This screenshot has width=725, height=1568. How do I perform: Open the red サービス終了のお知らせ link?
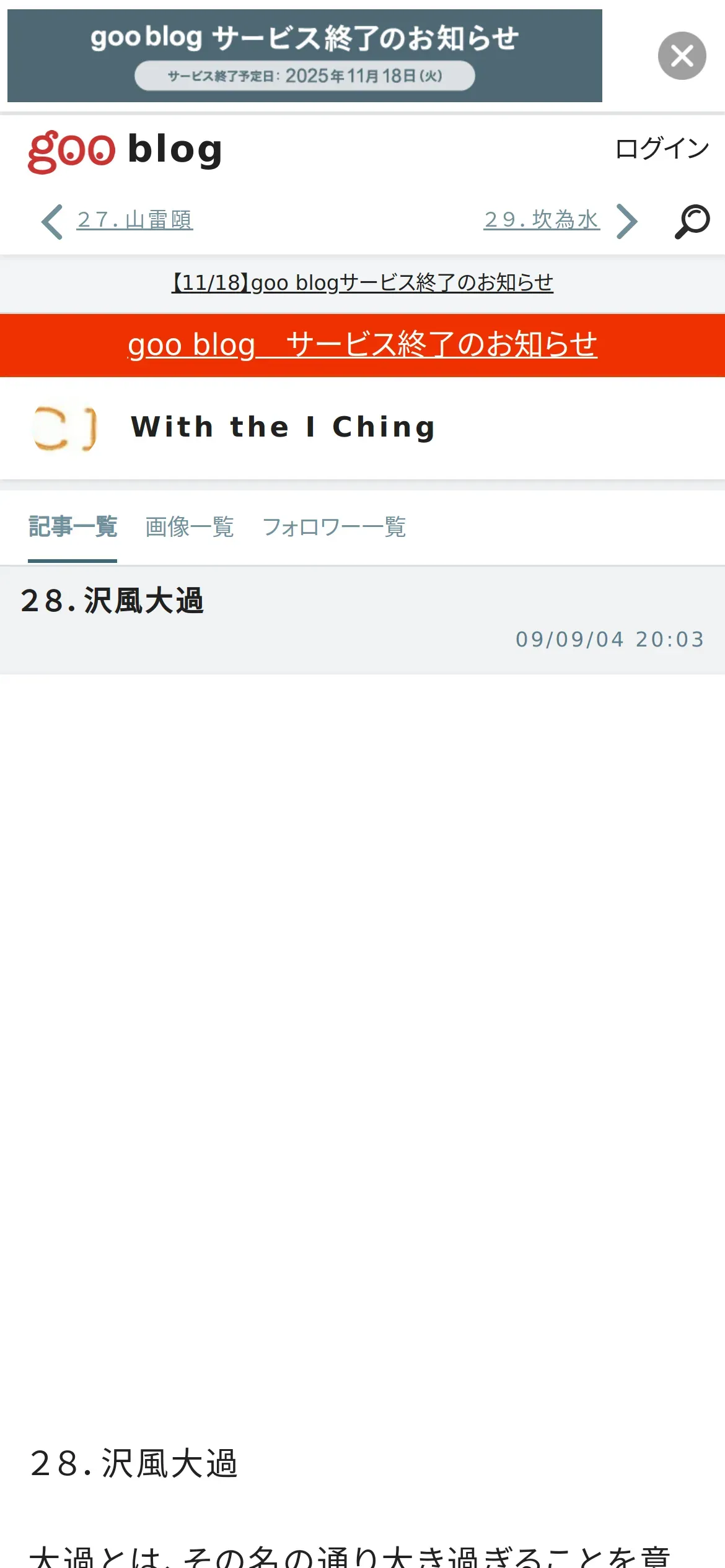362,345
